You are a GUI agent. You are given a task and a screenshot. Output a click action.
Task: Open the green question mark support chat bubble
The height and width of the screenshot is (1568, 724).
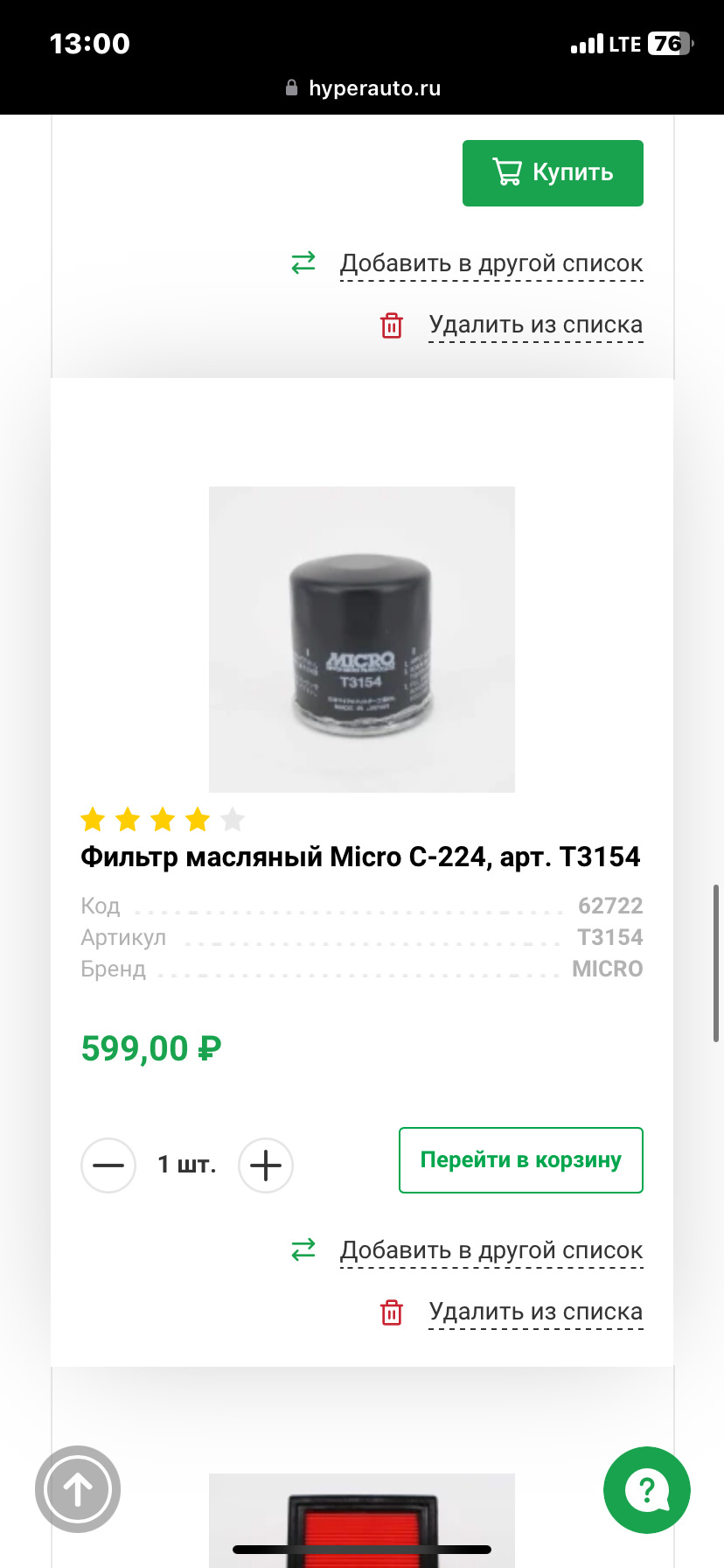(647, 1489)
